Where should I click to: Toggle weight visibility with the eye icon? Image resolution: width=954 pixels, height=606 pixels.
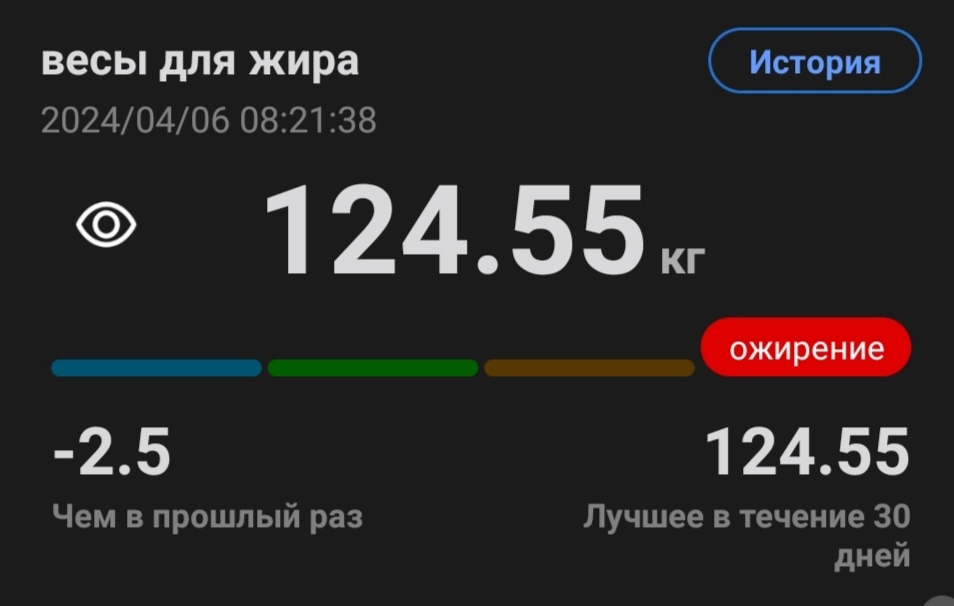(107, 226)
